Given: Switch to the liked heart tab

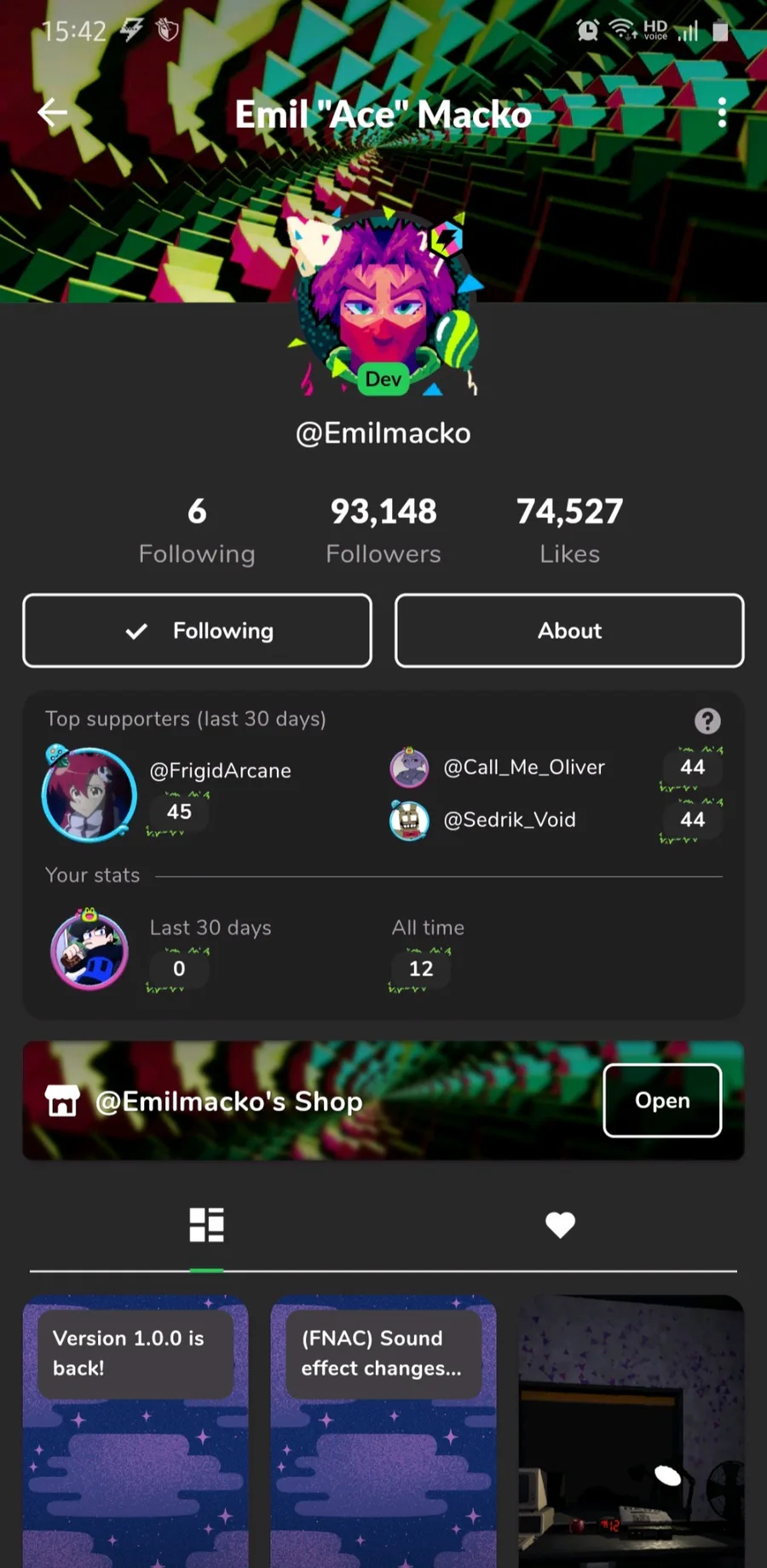Looking at the screenshot, I should click(x=560, y=1225).
